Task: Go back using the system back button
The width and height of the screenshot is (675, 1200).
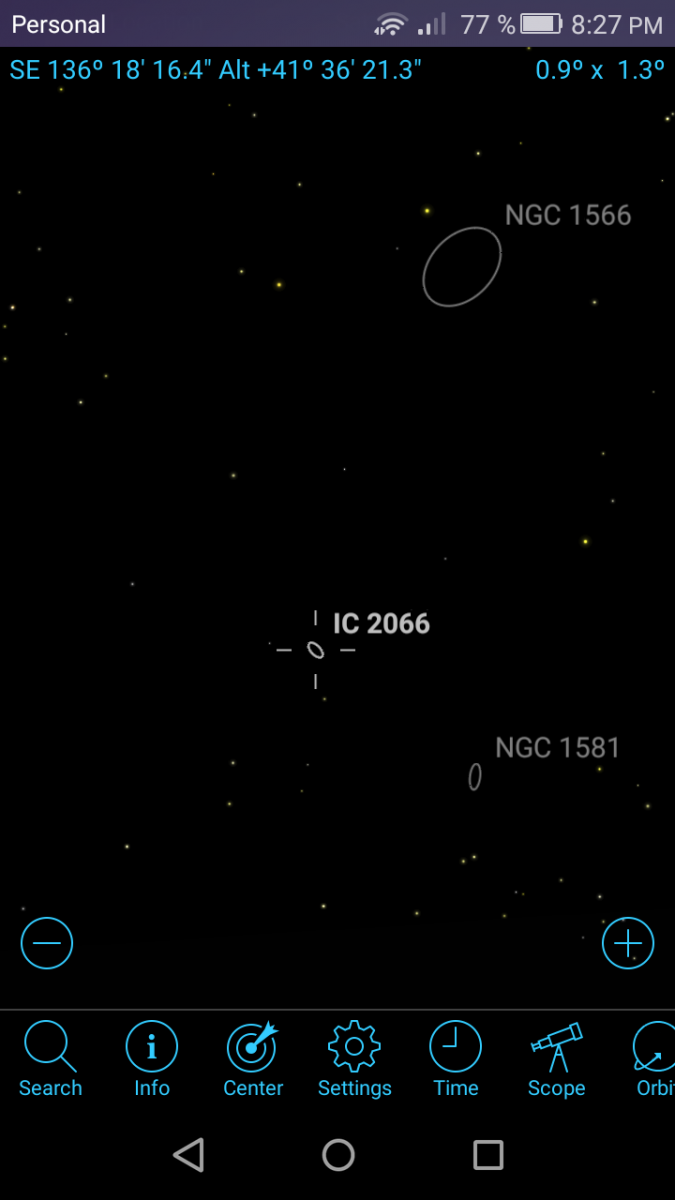Action: coord(188,1155)
